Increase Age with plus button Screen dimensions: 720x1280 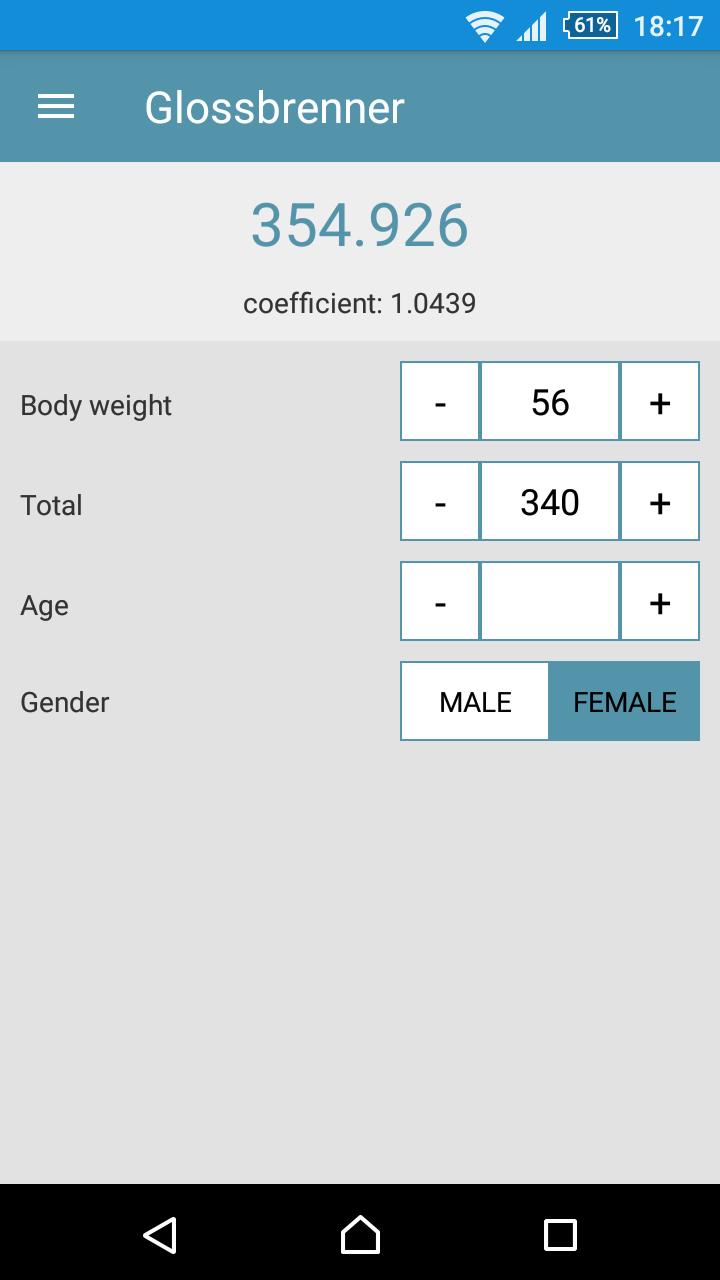[x=659, y=602]
